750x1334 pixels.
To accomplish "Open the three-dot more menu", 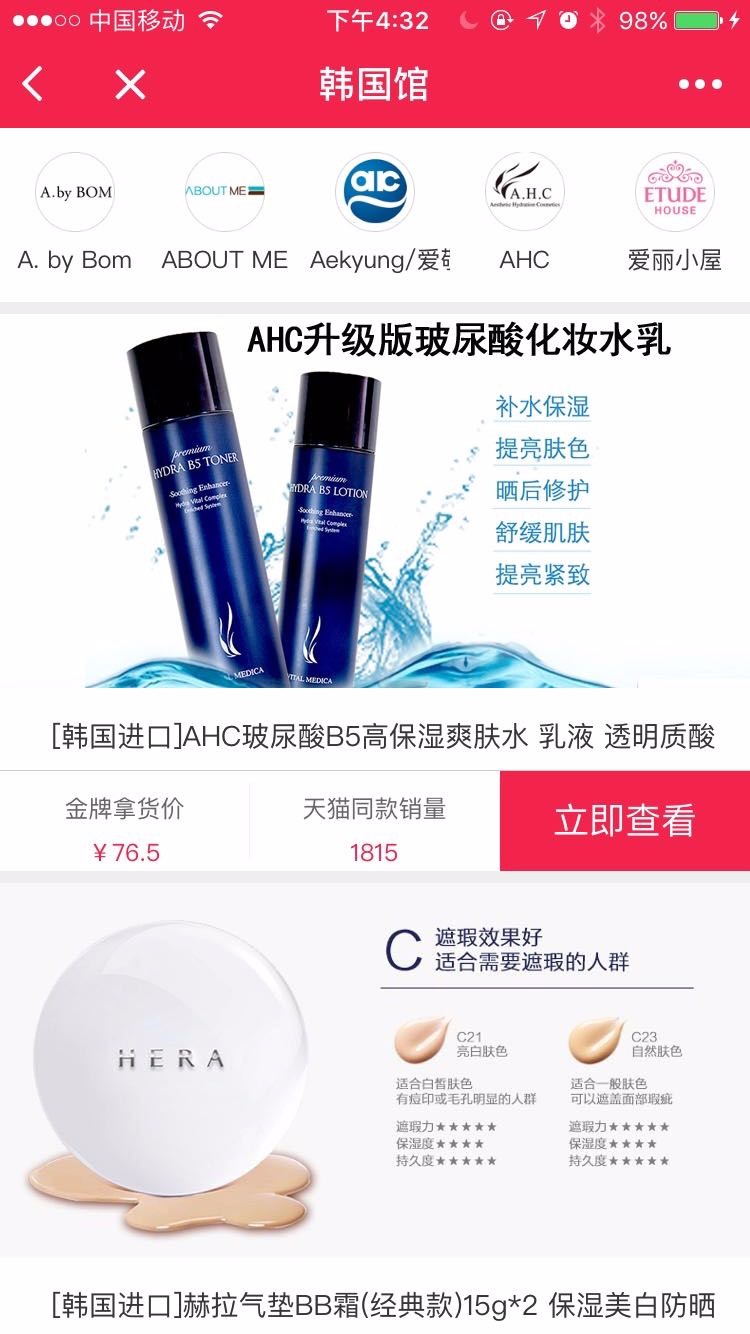I will tap(700, 85).
